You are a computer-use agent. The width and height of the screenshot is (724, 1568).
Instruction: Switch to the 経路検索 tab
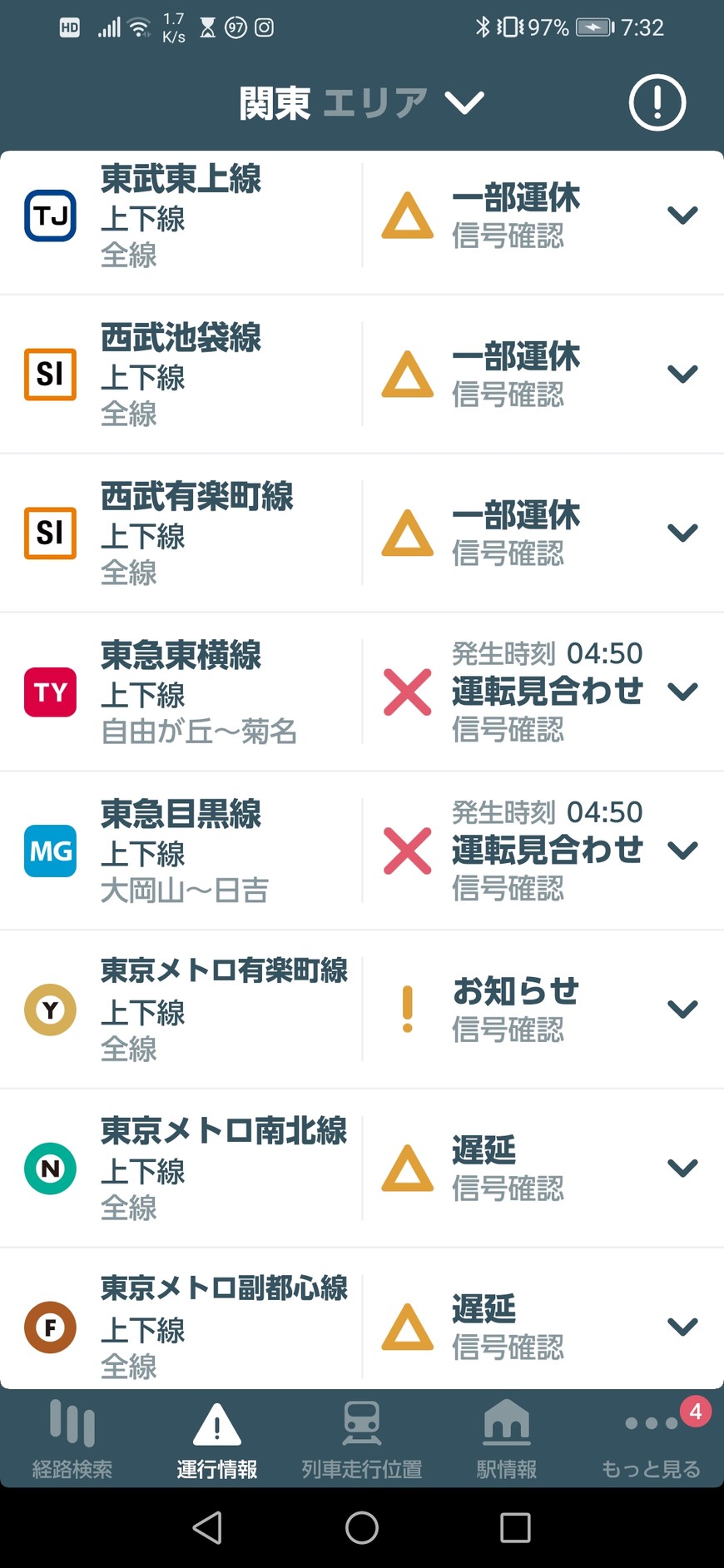point(72,1440)
